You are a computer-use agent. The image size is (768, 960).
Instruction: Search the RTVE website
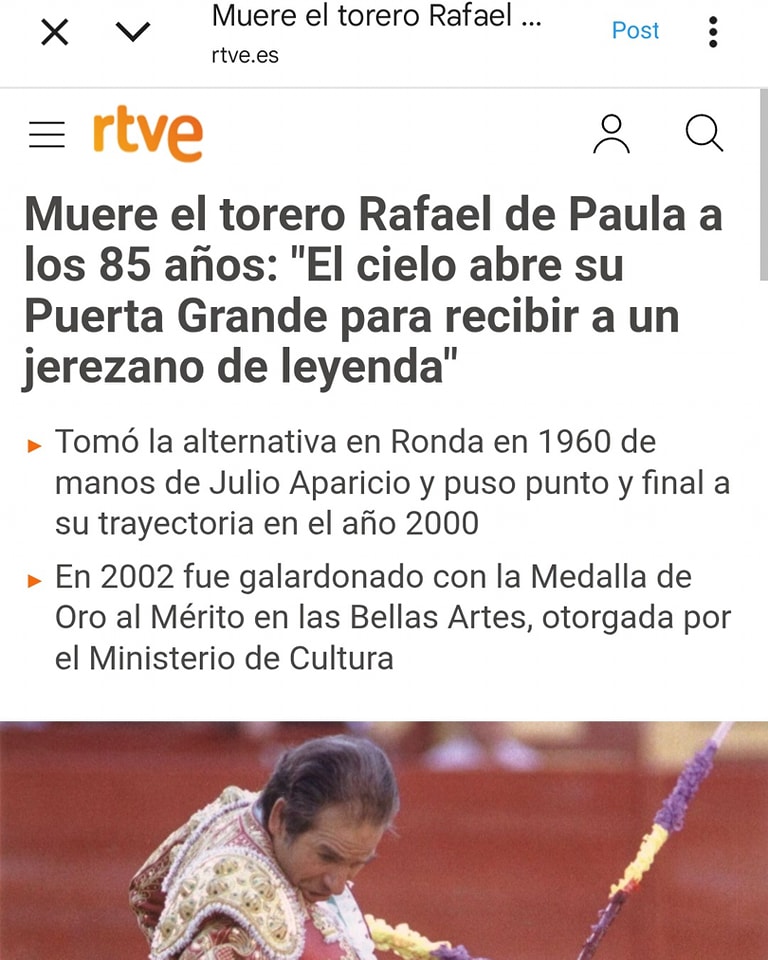(704, 133)
